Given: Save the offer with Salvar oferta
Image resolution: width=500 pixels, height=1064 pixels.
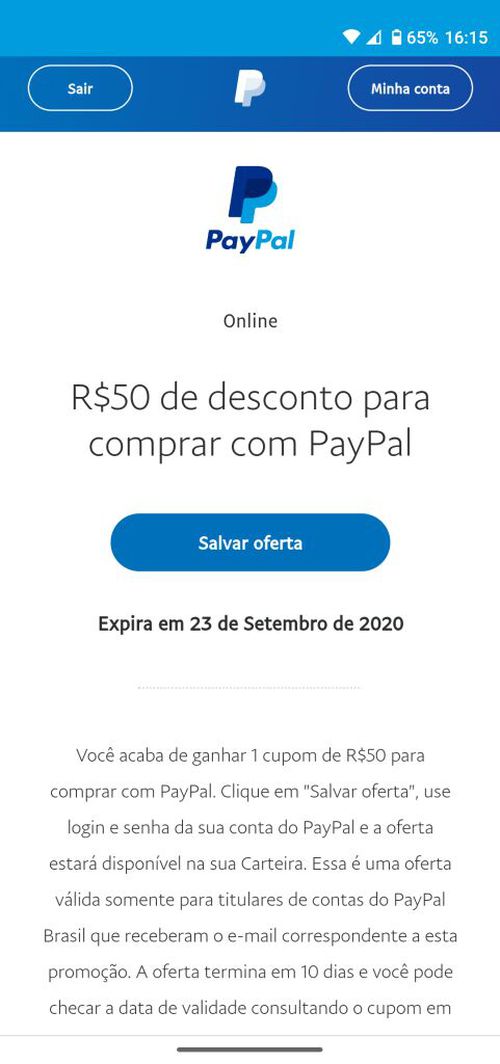Looking at the screenshot, I should point(250,543).
